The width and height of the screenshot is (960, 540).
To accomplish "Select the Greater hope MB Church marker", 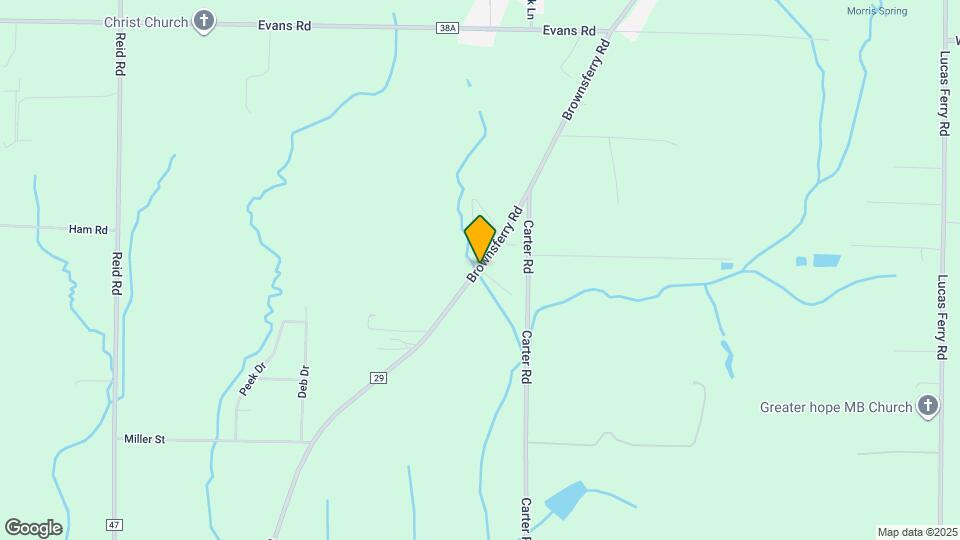I will pos(928,406).
